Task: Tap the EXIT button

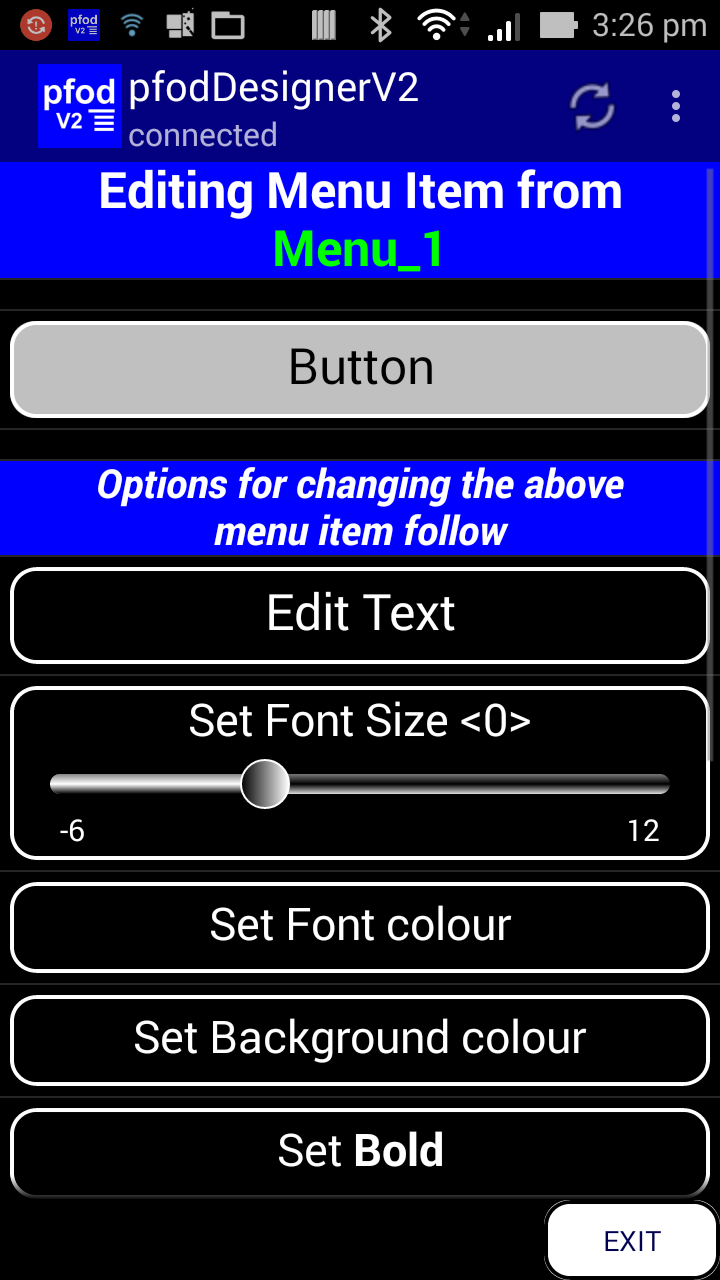Action: point(632,1240)
